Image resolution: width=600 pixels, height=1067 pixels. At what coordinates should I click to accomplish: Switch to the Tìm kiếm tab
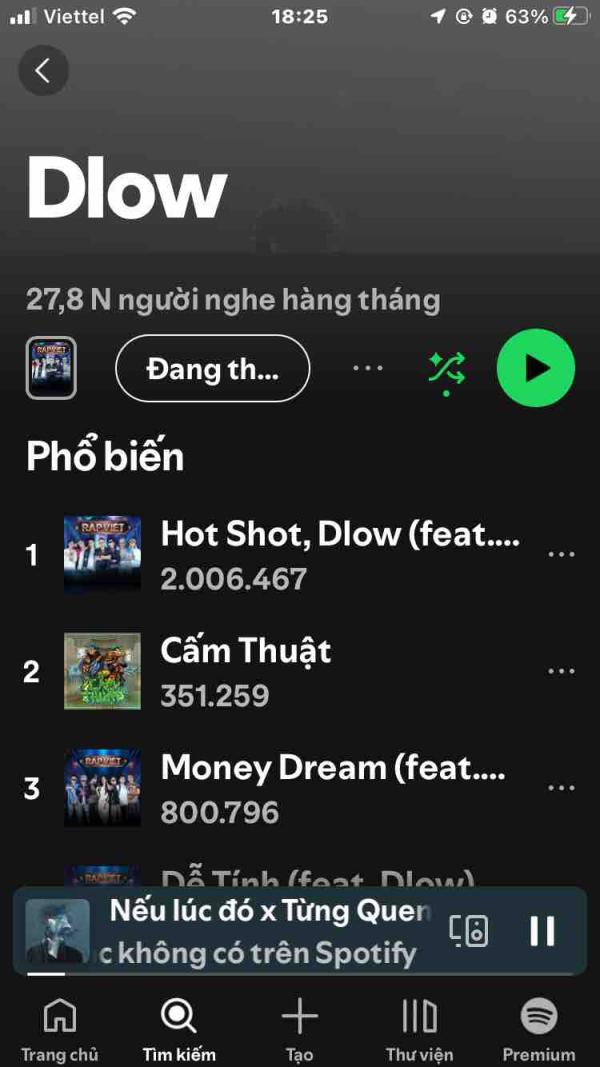coord(179,1030)
